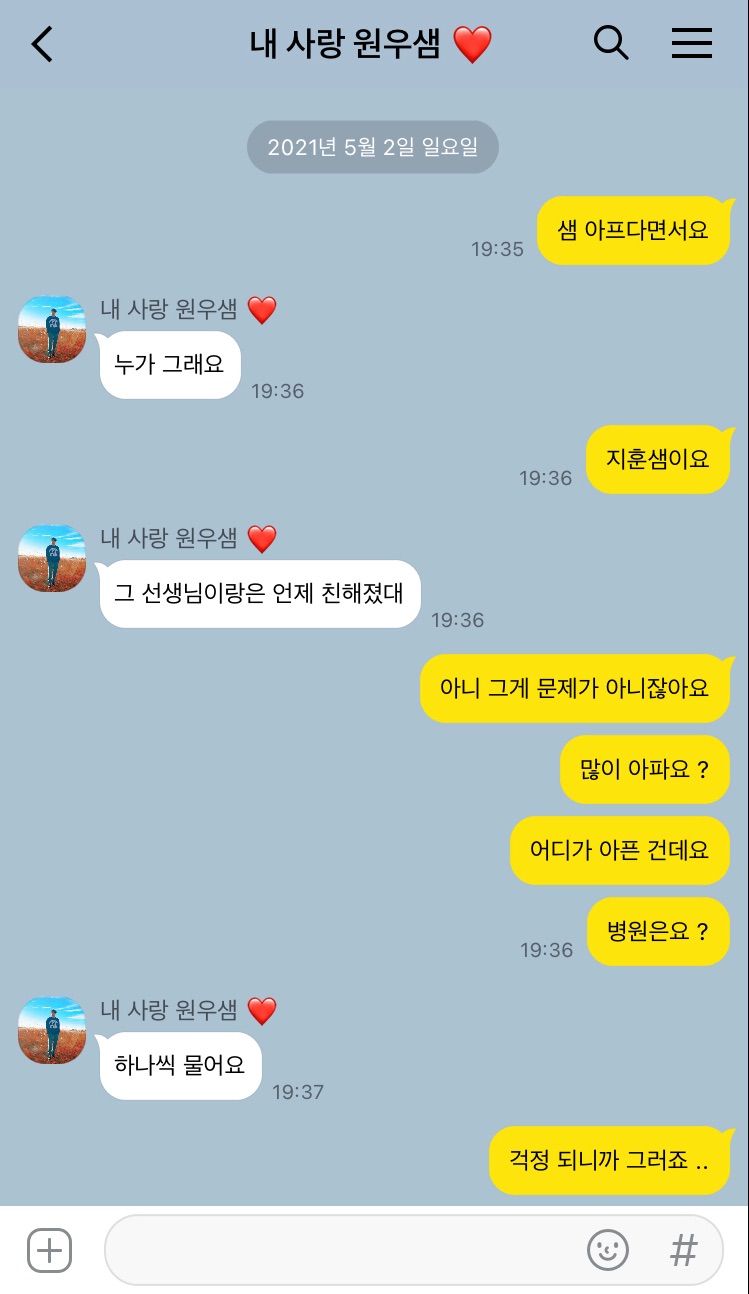
Task: Open the emoji smiley icon in message bar
Action: 608,1249
